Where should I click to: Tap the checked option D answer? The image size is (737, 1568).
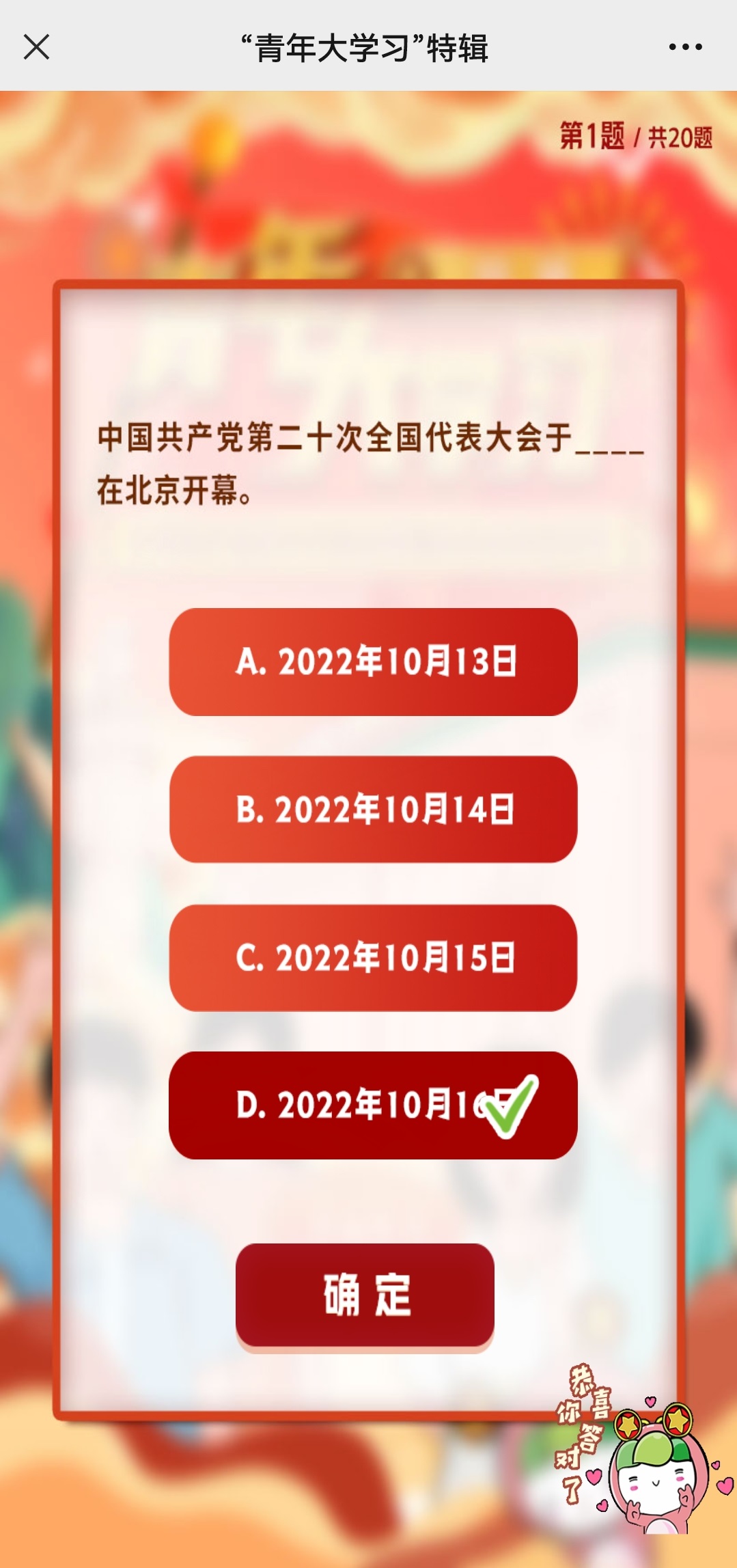tap(373, 1105)
